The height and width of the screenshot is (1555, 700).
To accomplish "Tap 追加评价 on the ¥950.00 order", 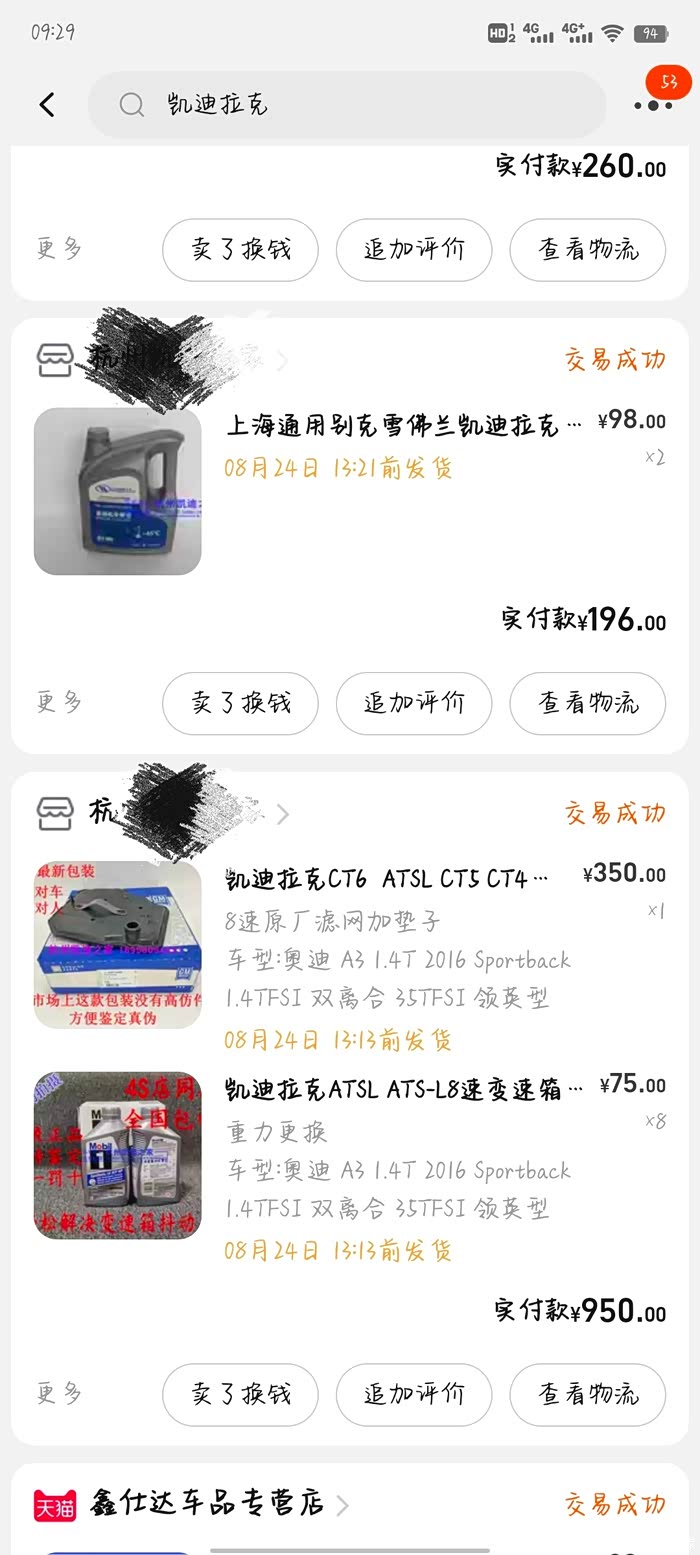I will tap(414, 1394).
